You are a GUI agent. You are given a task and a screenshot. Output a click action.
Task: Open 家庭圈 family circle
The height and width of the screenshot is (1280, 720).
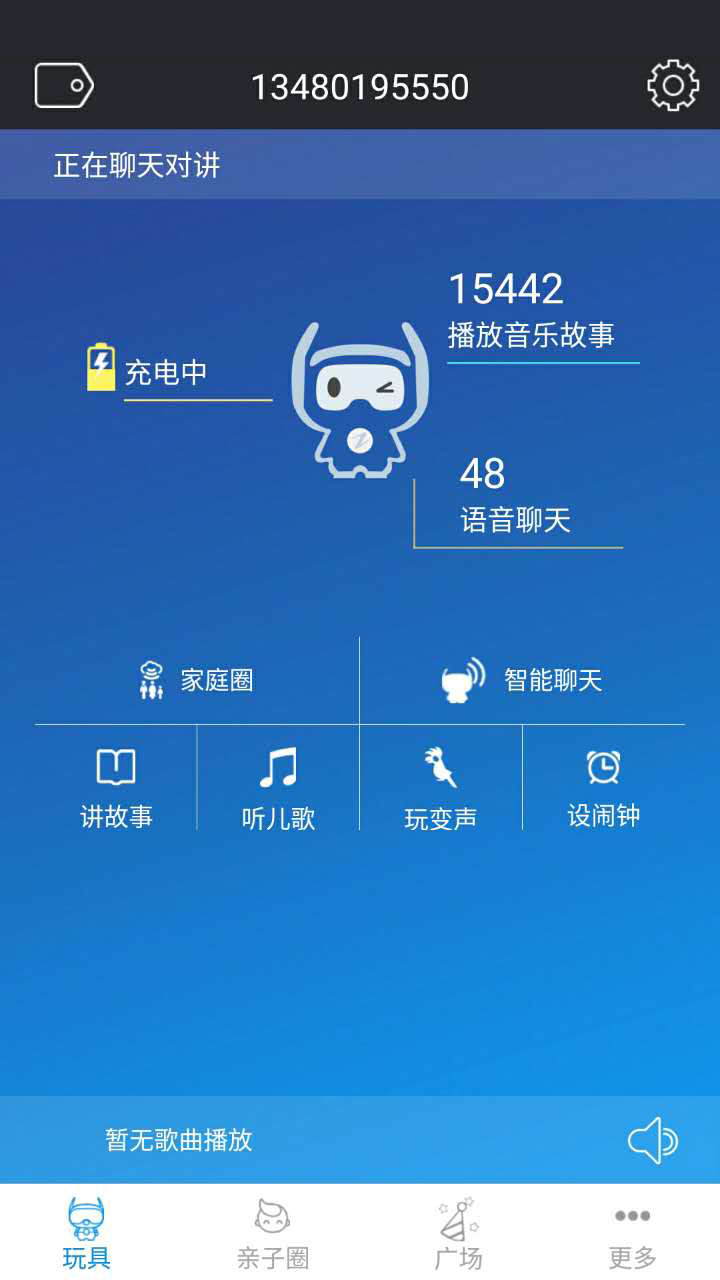coord(197,681)
